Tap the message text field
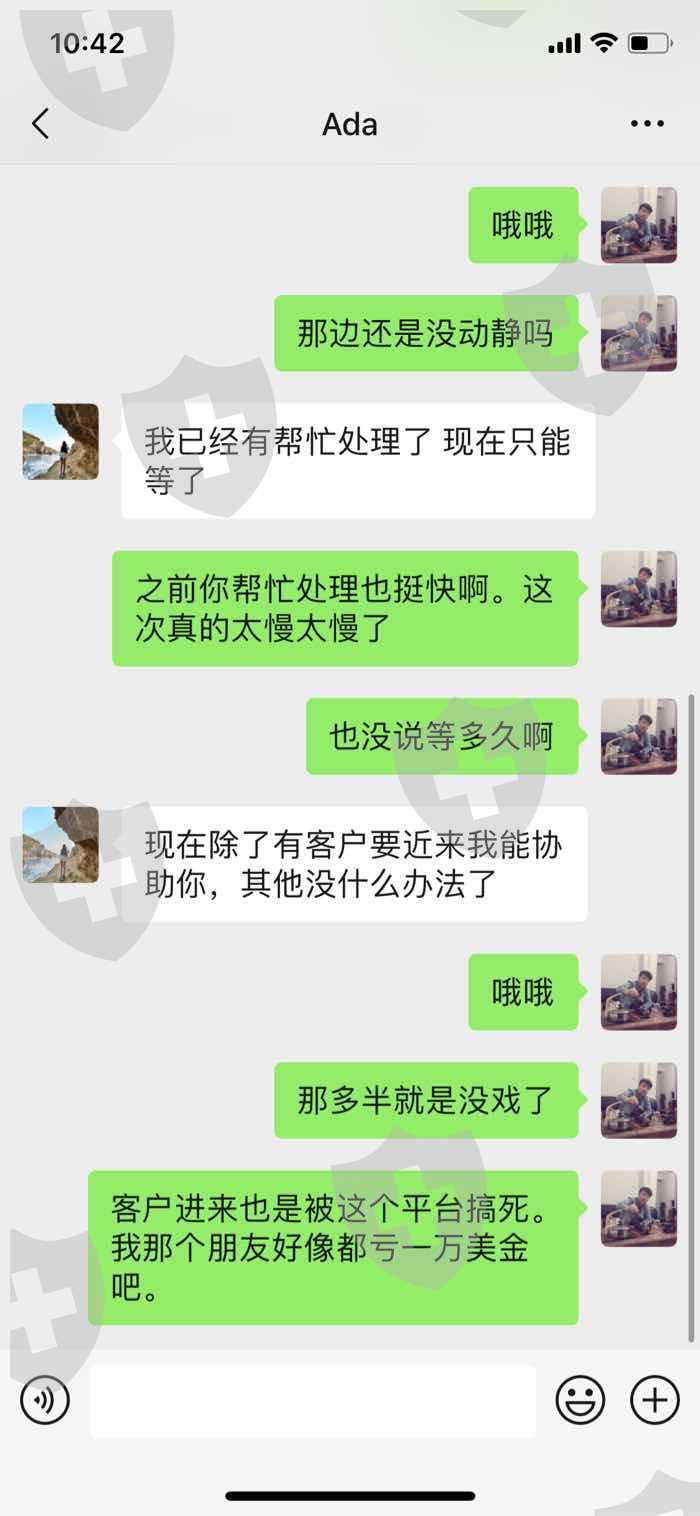700x1516 pixels. coord(313,1400)
